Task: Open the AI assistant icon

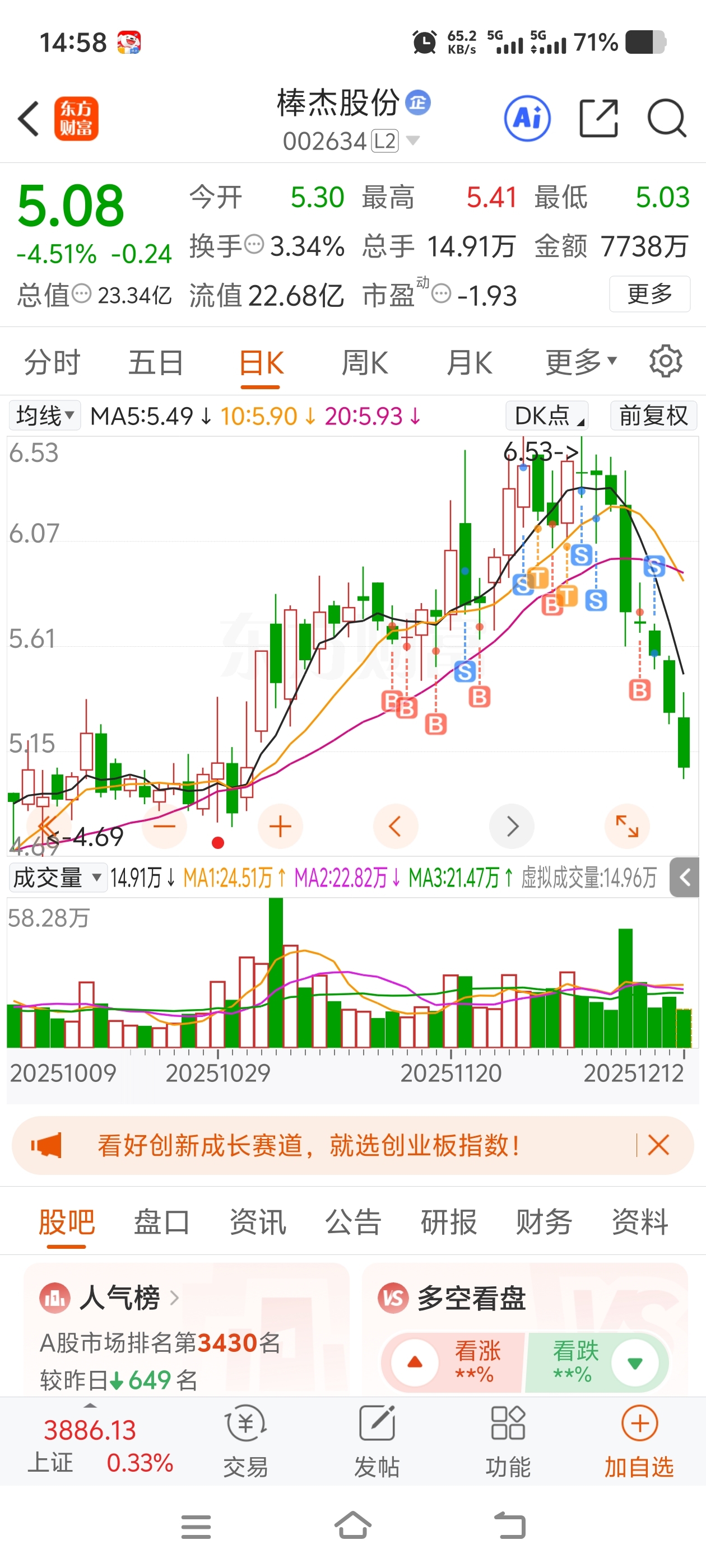Action: pyautogui.click(x=527, y=118)
